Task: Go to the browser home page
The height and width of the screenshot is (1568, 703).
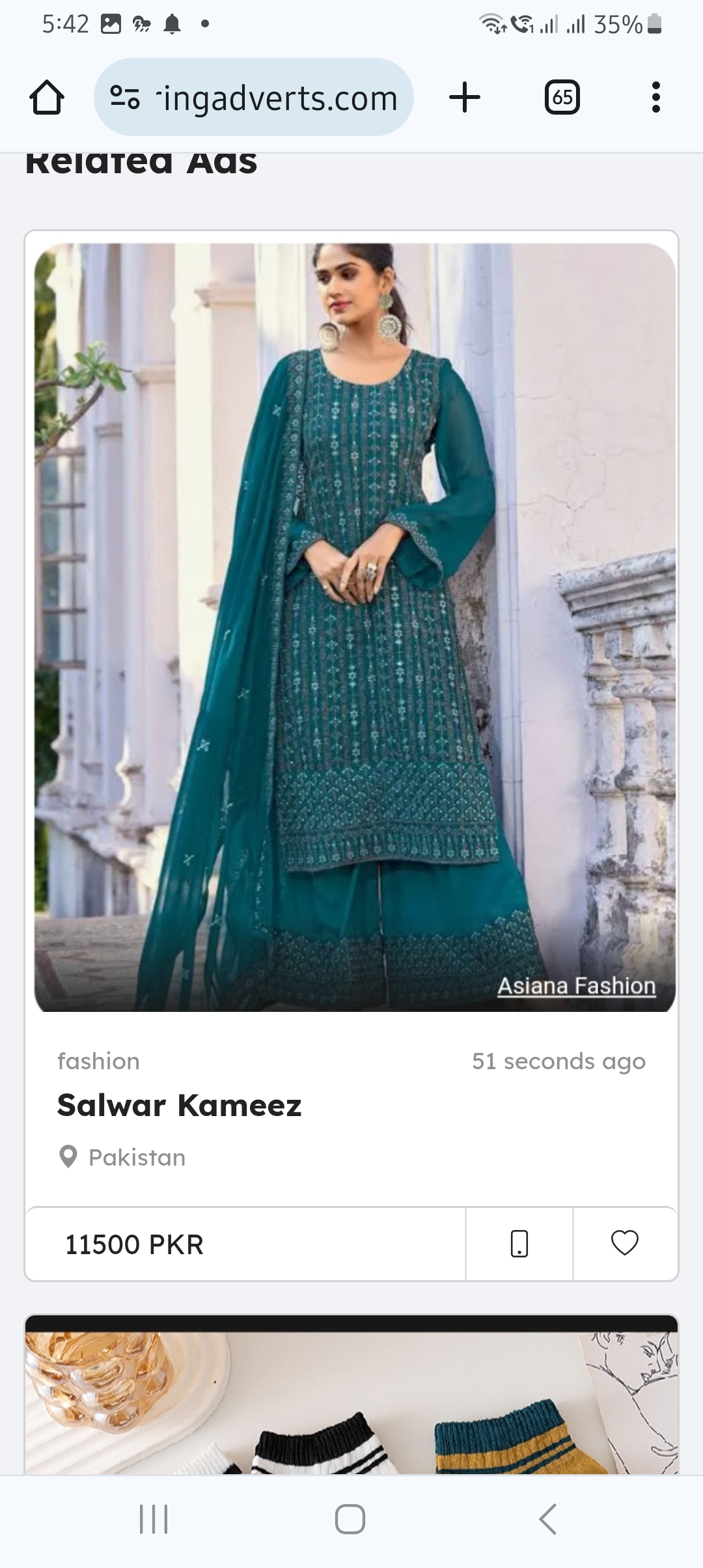Action: pos(46,98)
